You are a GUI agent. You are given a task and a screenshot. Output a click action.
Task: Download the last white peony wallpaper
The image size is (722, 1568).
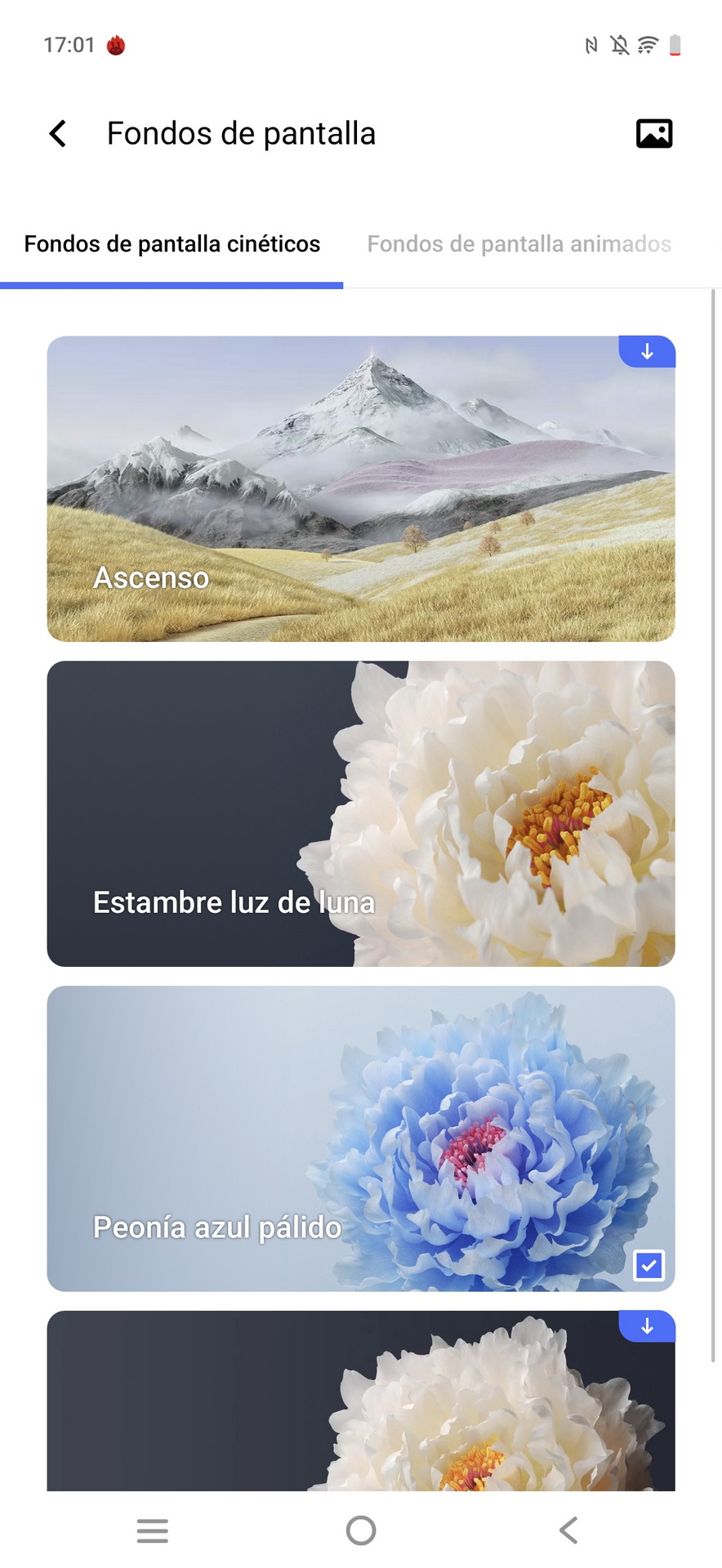[x=648, y=1326]
